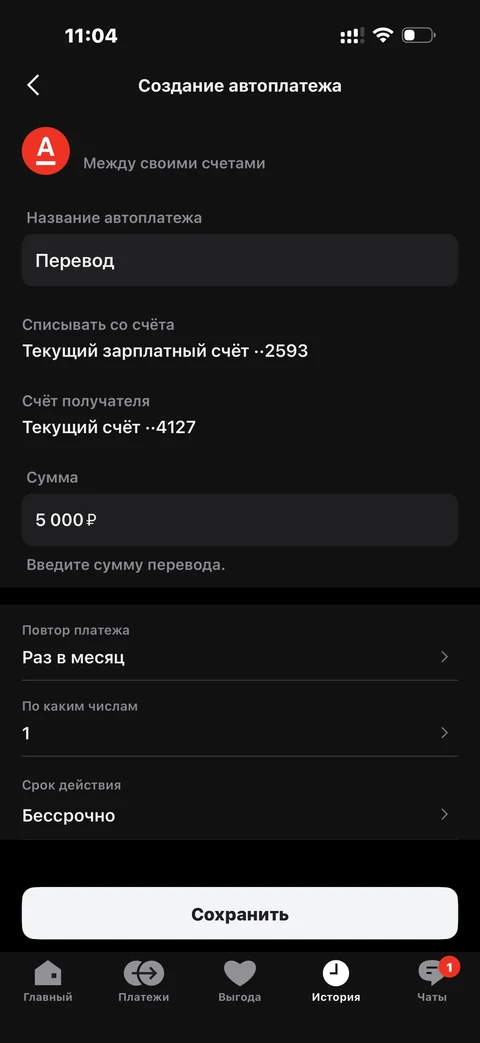Edit the autopayment name field "Перевод"
480x1043 pixels.
point(240,260)
